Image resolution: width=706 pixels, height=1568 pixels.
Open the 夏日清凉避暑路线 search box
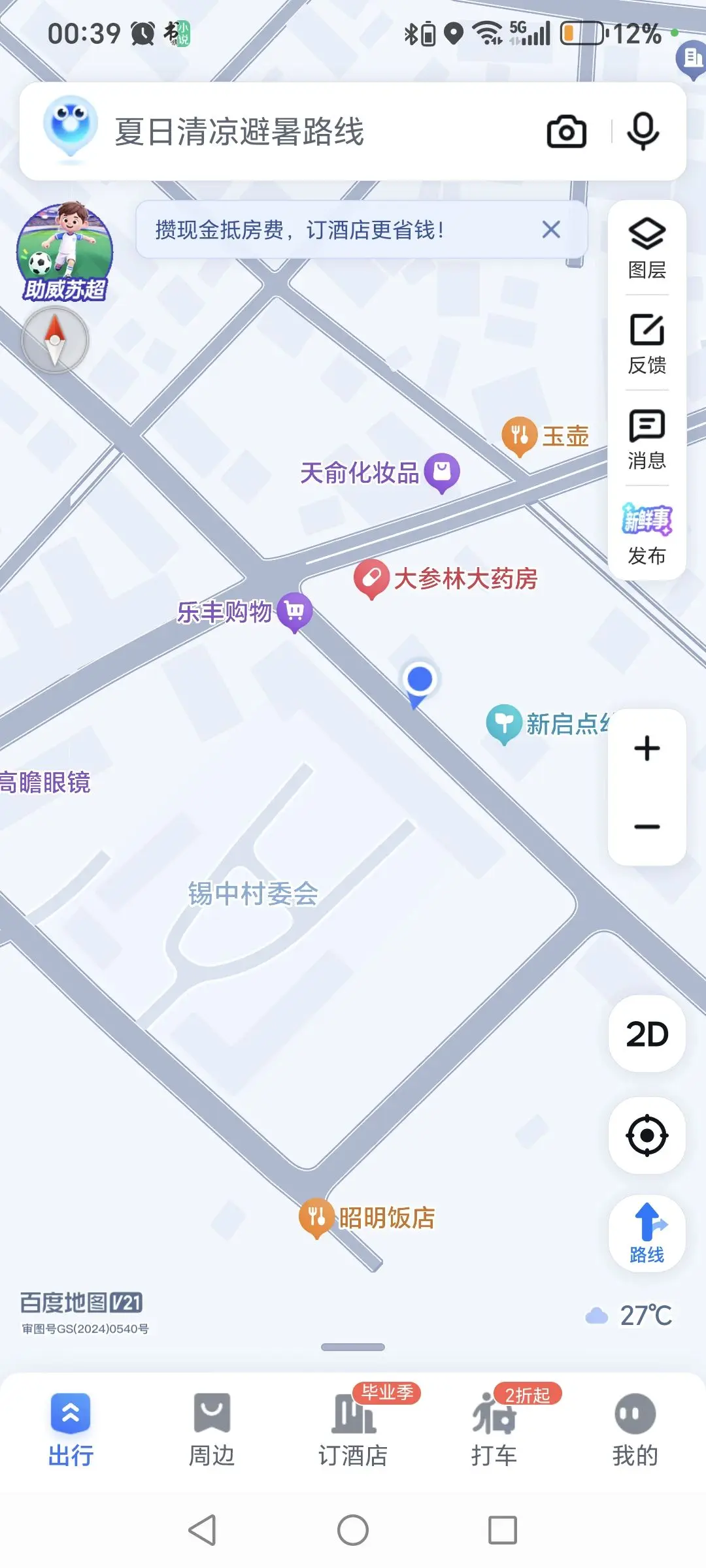(294, 132)
